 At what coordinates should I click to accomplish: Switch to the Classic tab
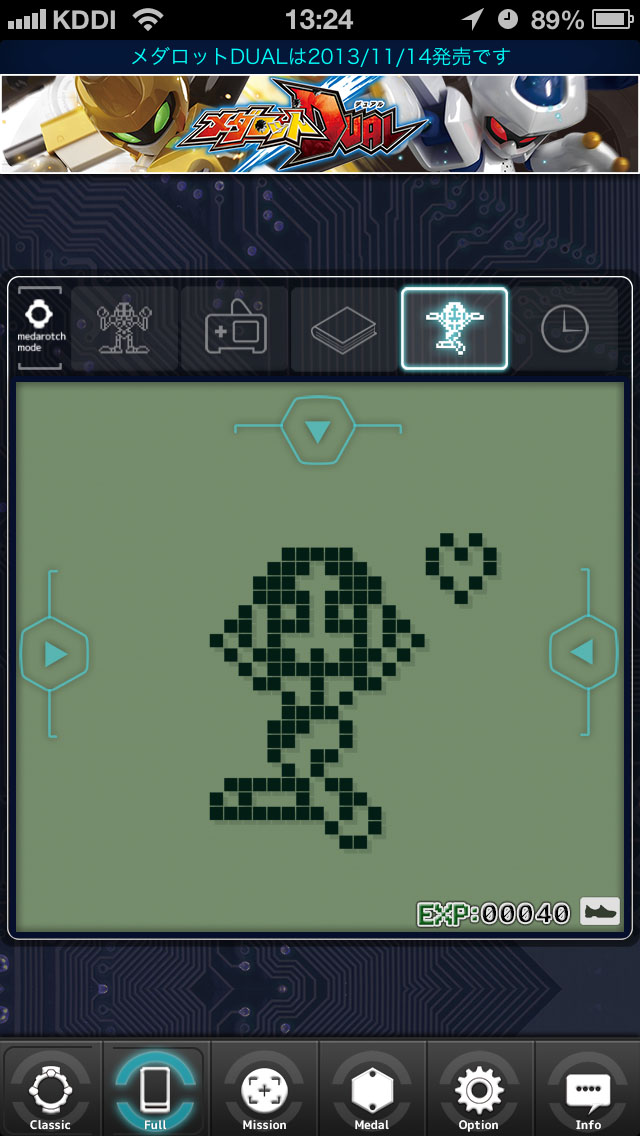click(50, 1089)
